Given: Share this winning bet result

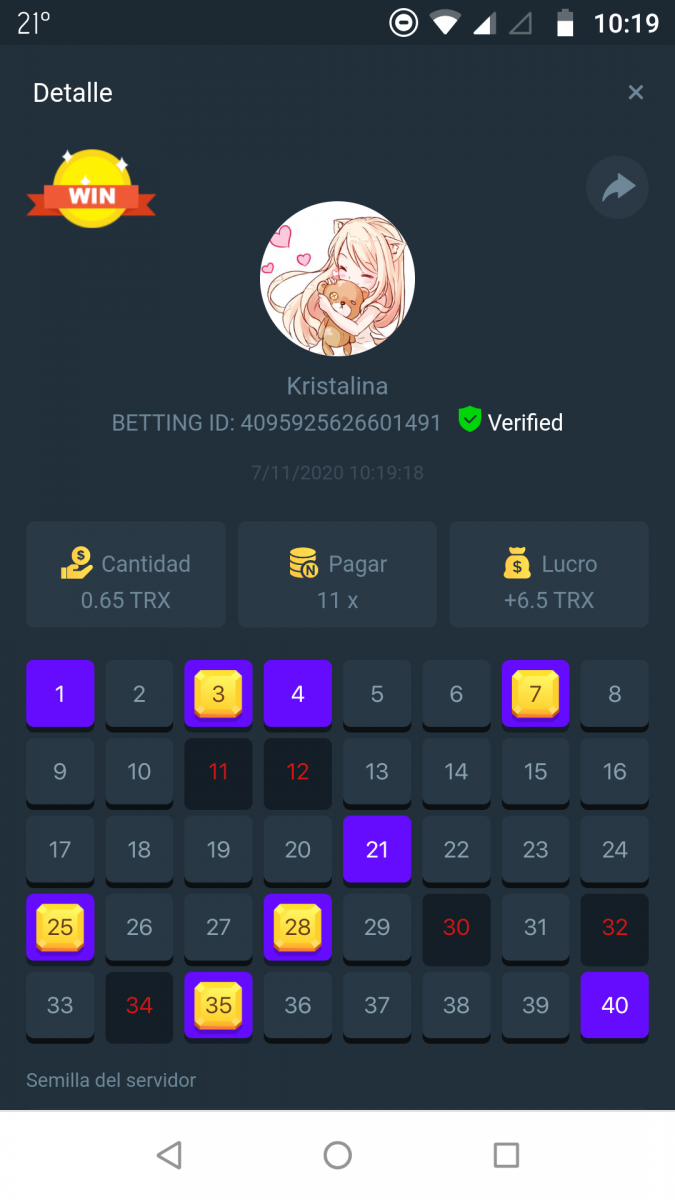Looking at the screenshot, I should 617,187.
